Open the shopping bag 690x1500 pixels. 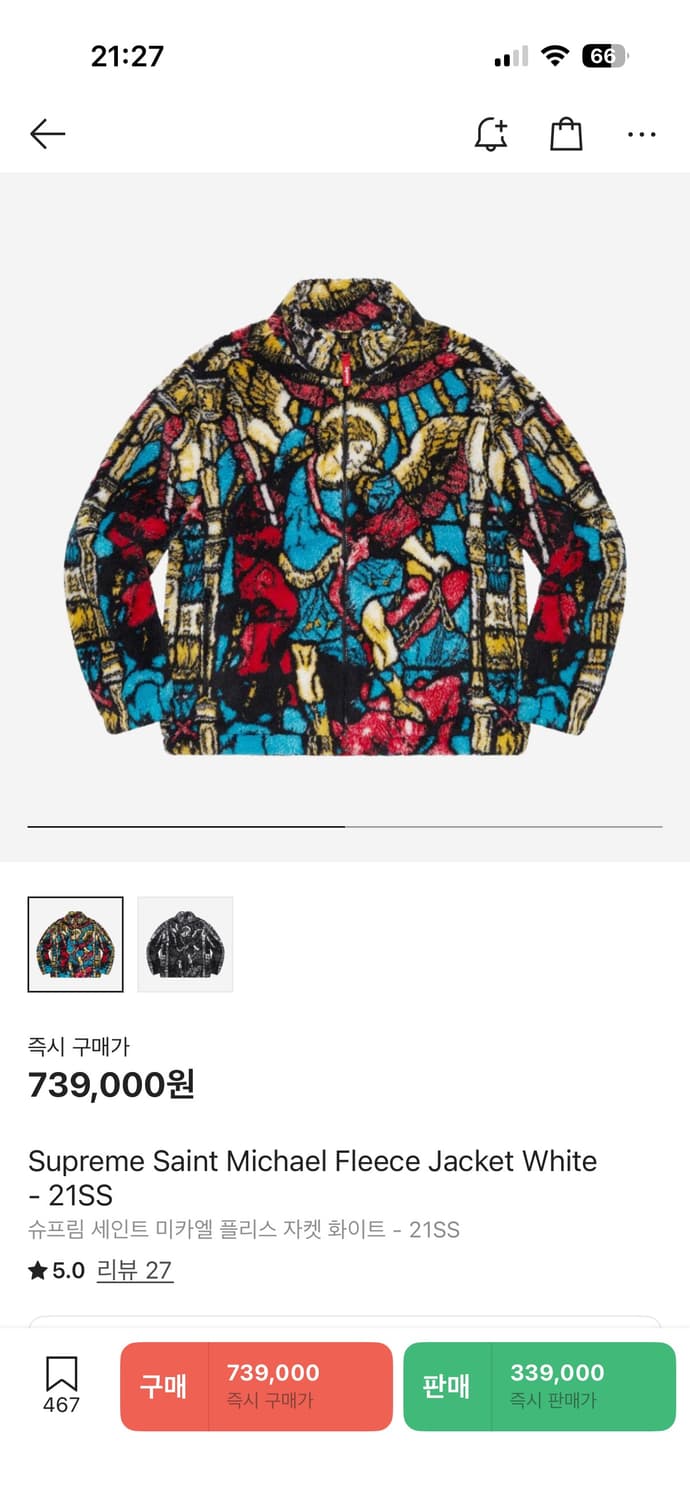coord(566,134)
